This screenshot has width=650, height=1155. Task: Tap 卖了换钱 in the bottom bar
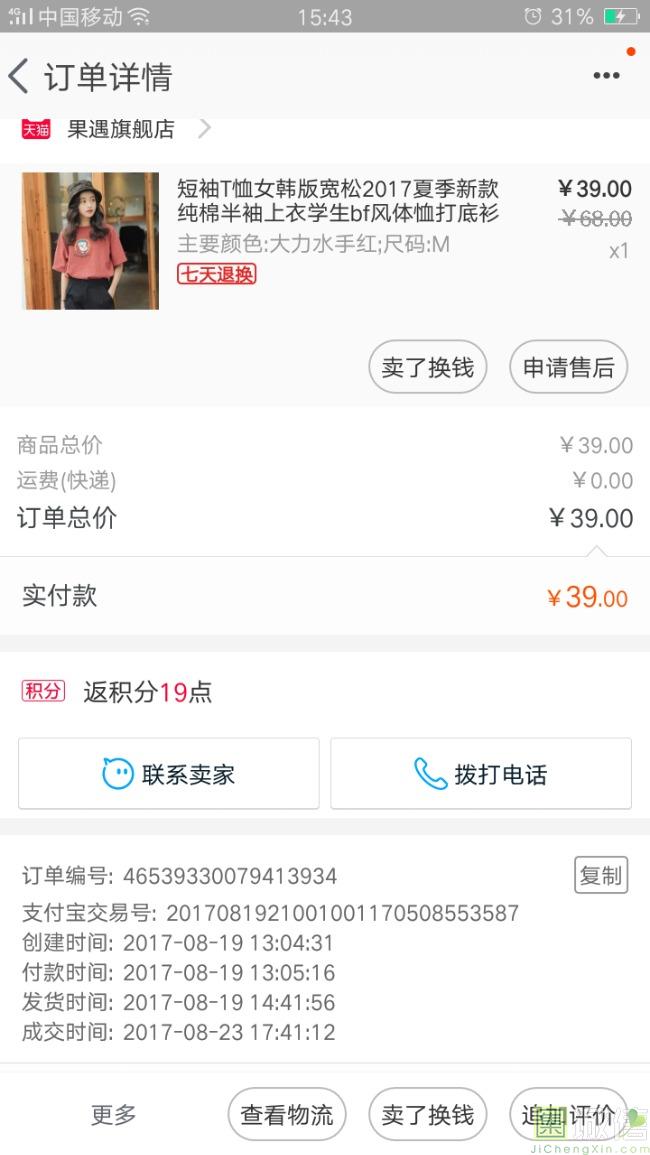pyautogui.click(x=427, y=1114)
